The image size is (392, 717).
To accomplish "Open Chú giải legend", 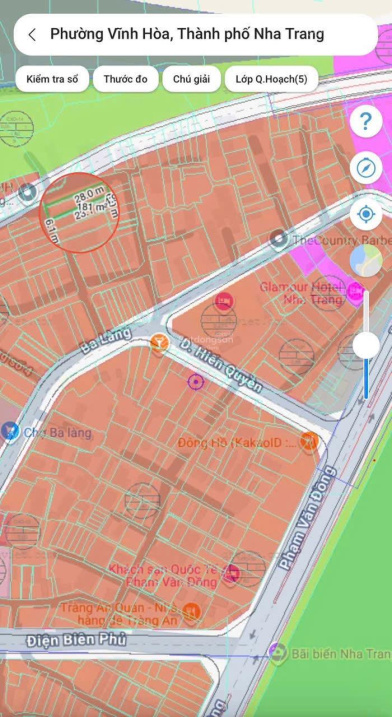I will coord(191,79).
